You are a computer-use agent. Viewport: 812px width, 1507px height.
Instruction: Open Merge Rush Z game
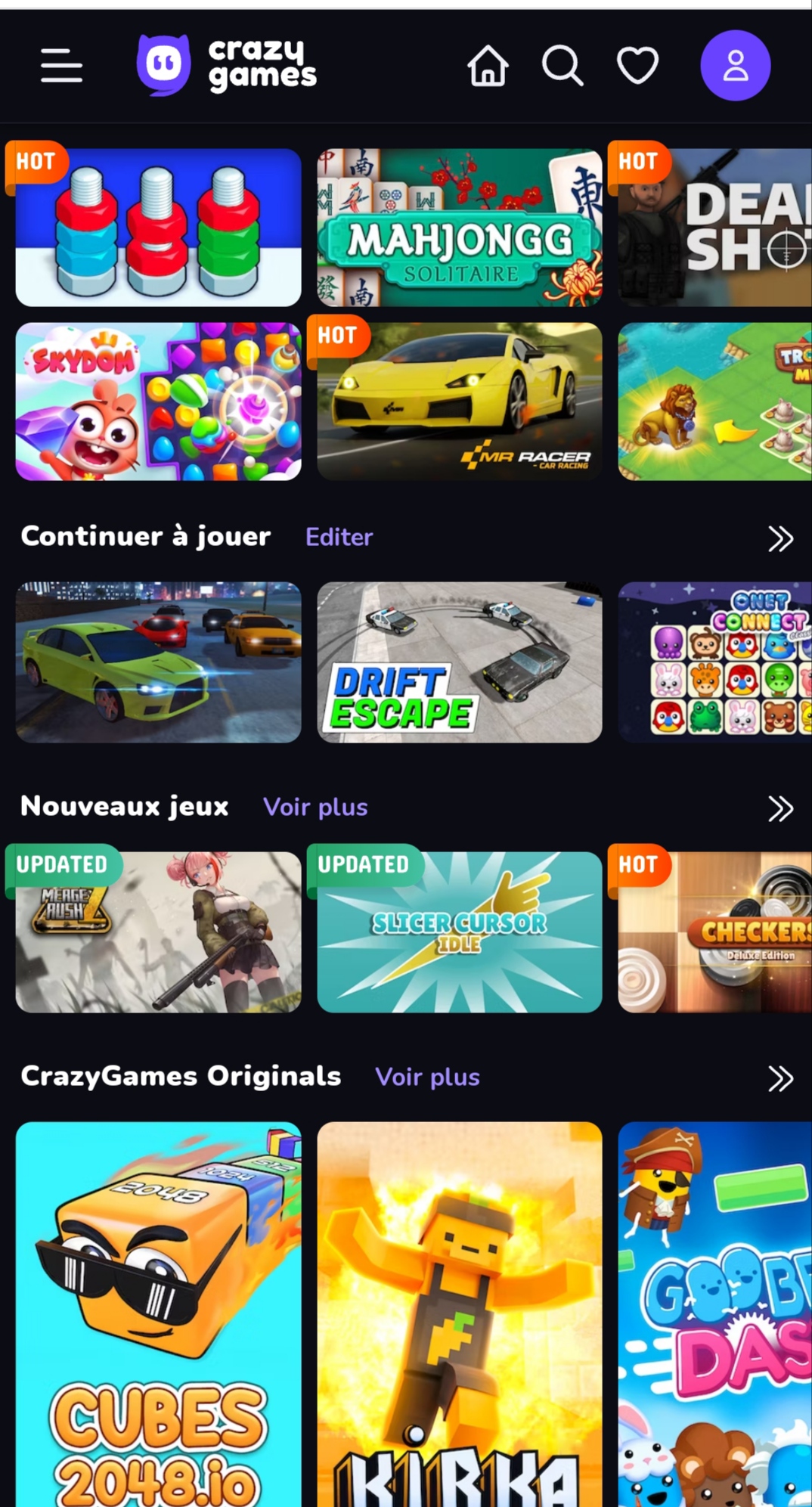[x=158, y=932]
